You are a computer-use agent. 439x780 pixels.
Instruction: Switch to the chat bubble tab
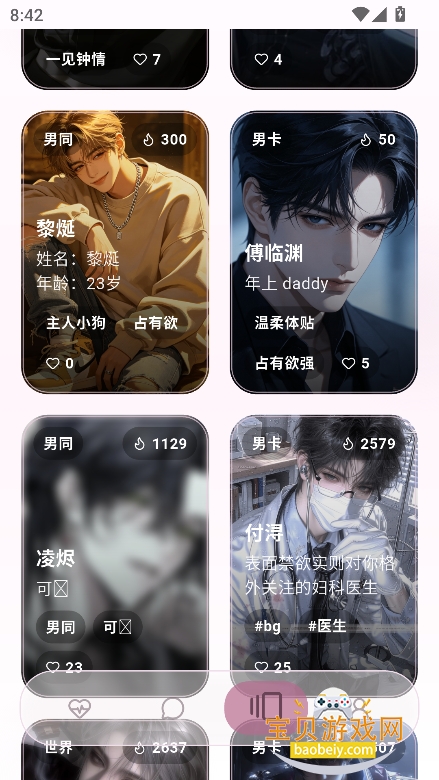[173, 708]
